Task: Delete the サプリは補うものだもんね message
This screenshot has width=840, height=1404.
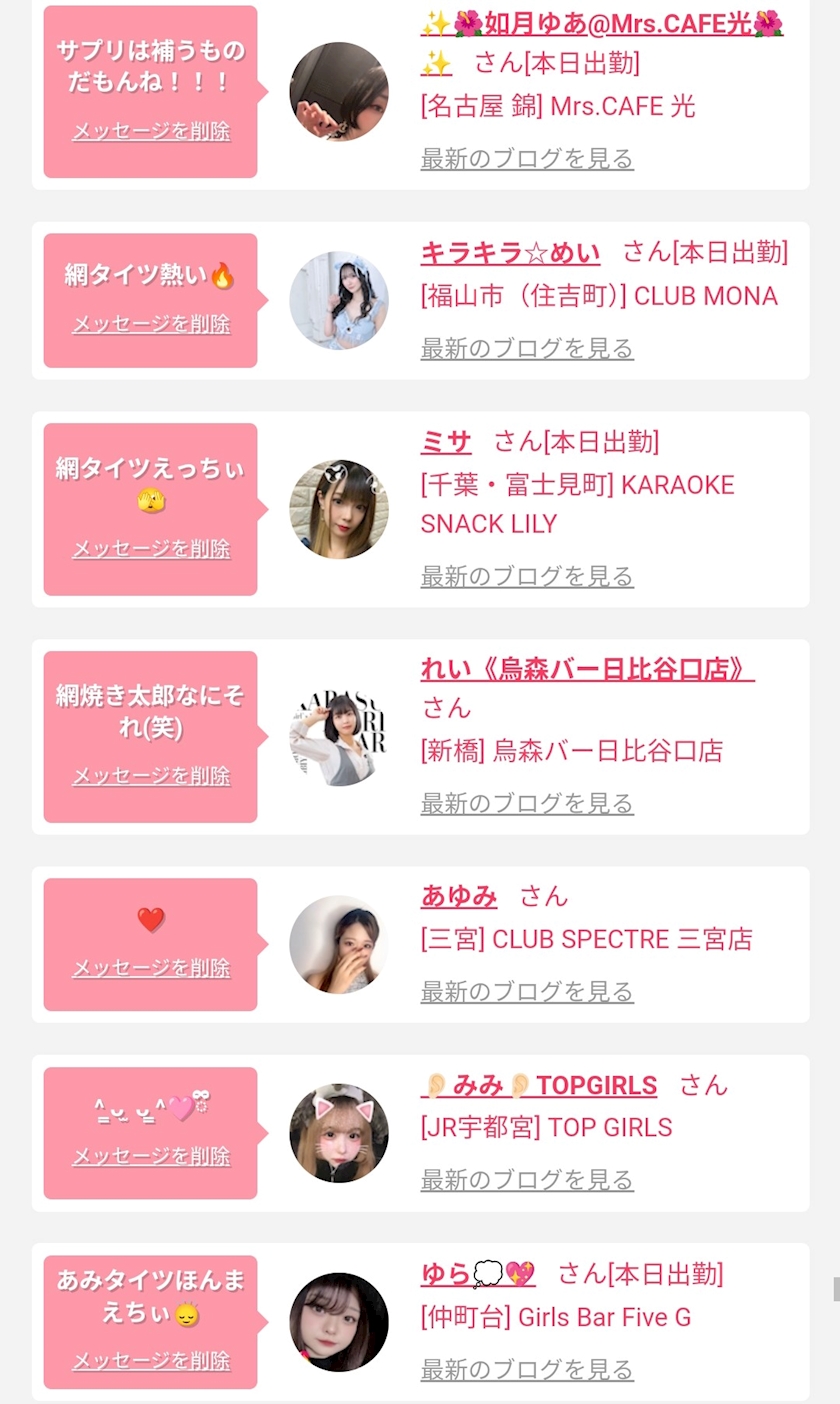Action: pos(151,131)
